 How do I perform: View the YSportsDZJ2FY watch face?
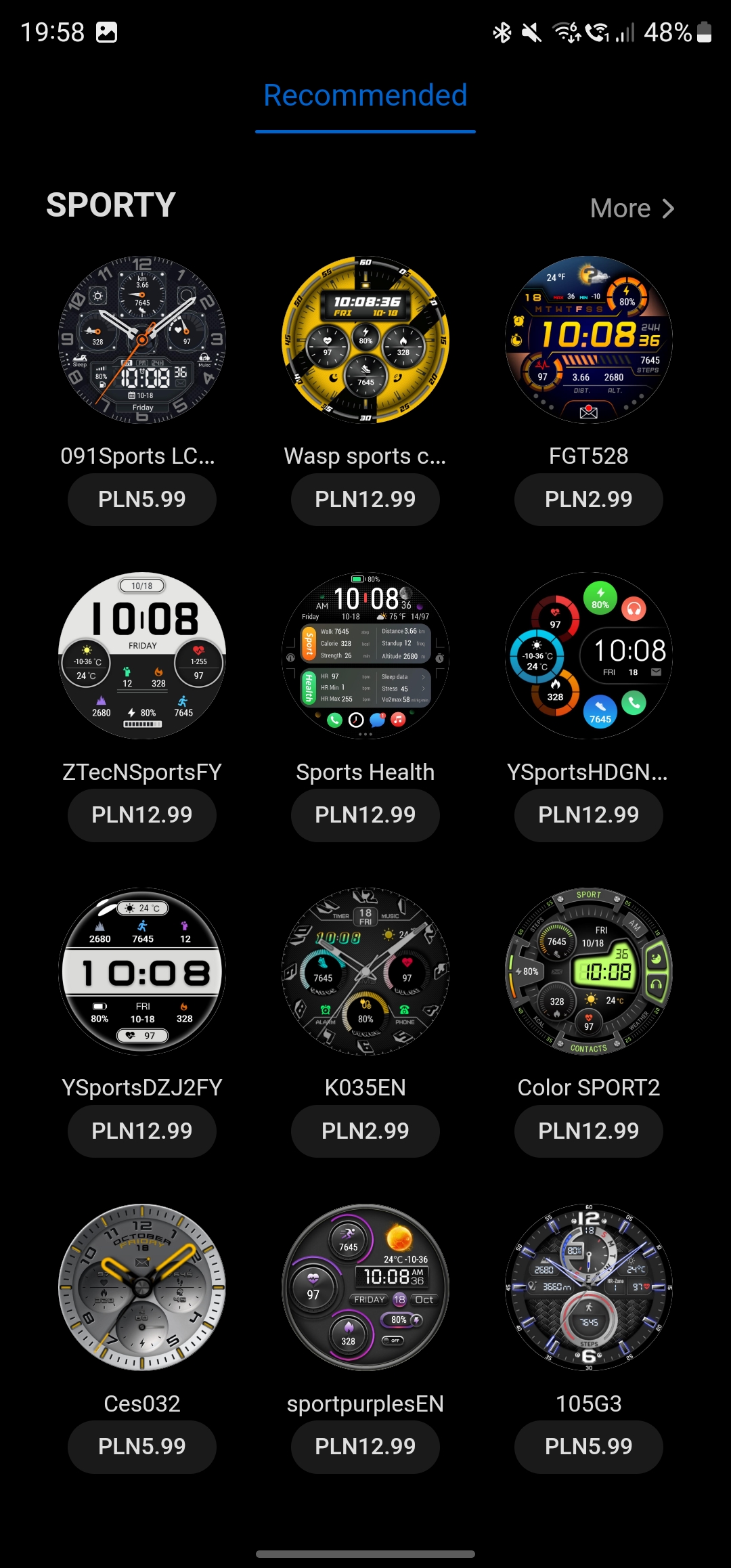click(x=142, y=972)
